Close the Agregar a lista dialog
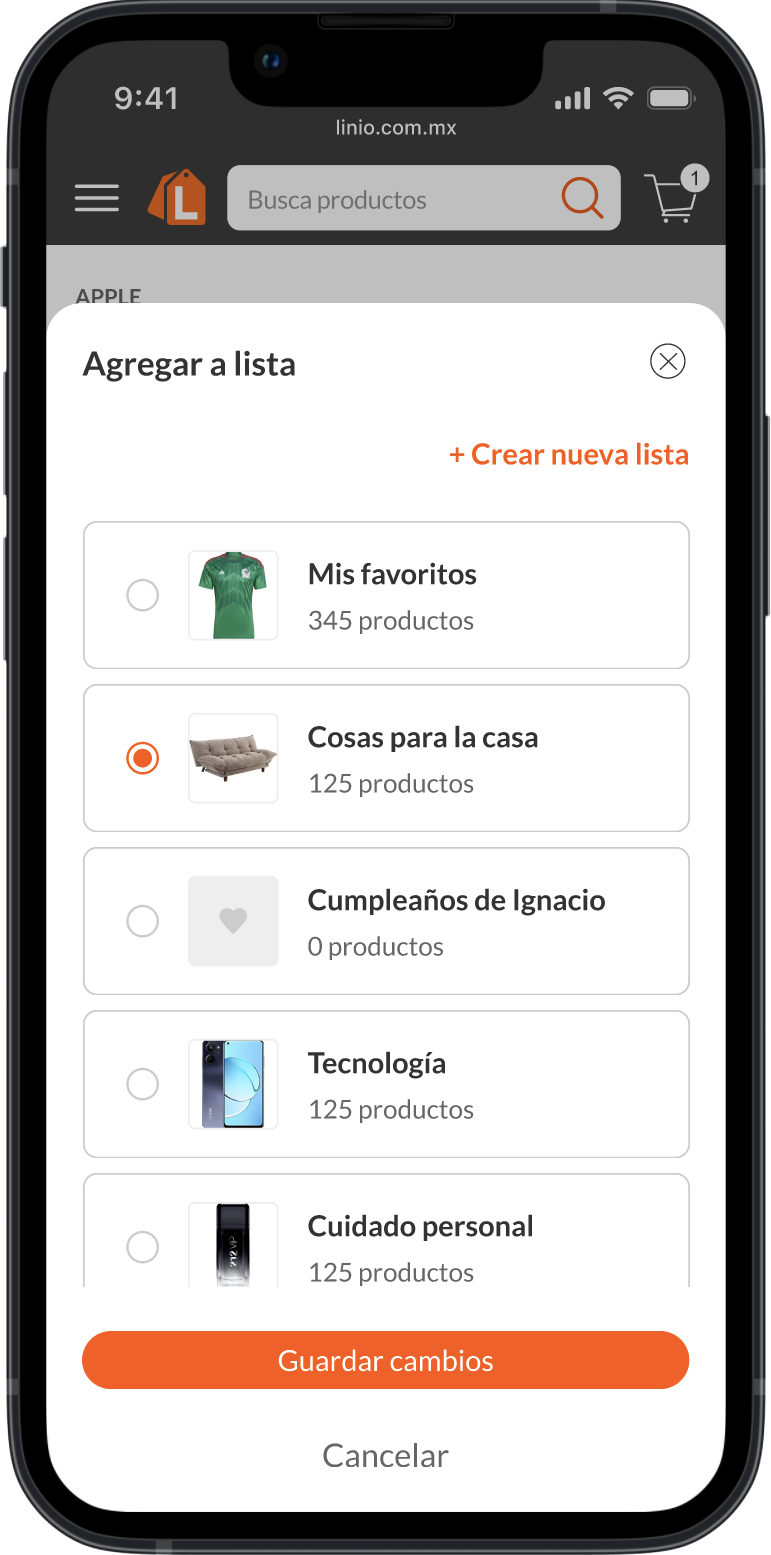Viewport: 771px width, 1555px height. (667, 361)
